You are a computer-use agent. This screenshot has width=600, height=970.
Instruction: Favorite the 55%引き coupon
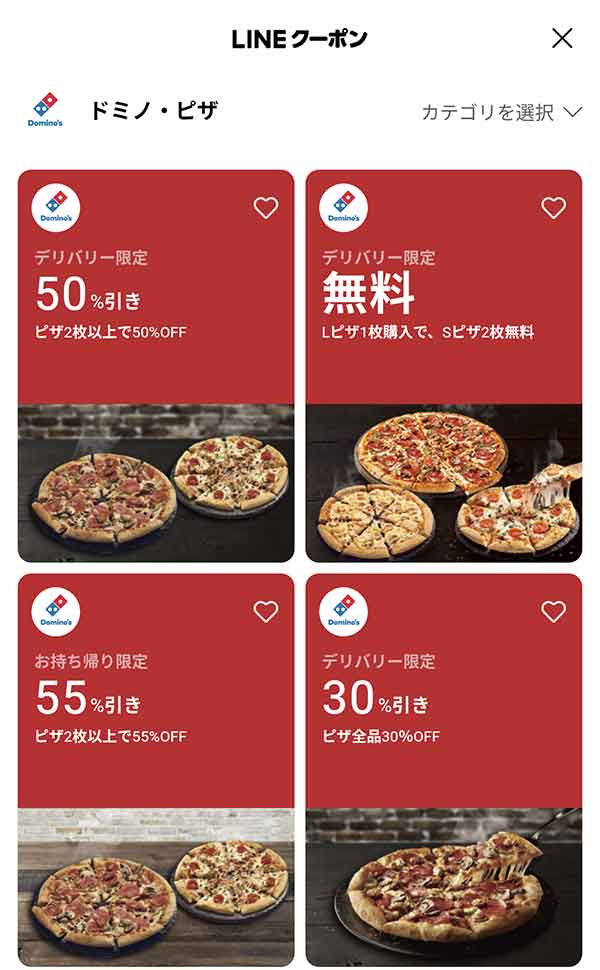click(x=265, y=612)
